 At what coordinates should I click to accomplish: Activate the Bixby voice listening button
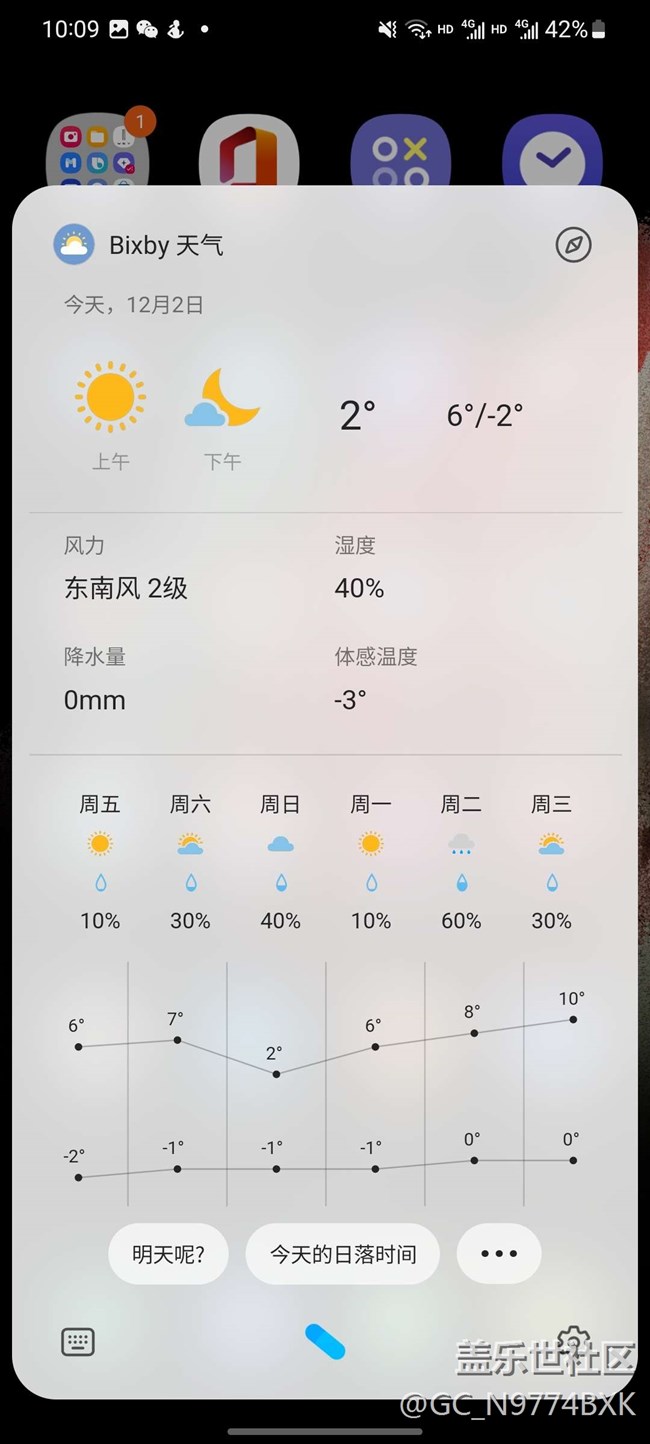click(325, 1341)
